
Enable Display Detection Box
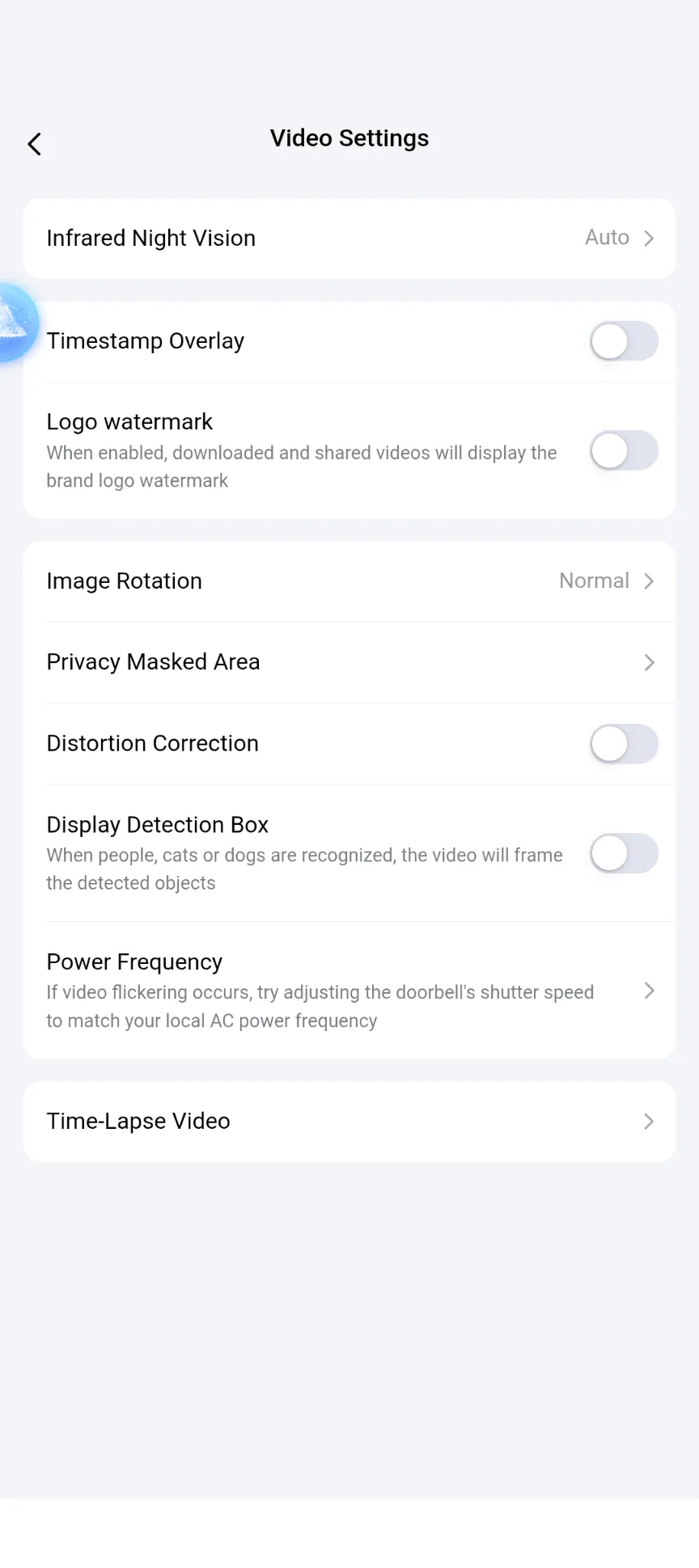click(623, 853)
